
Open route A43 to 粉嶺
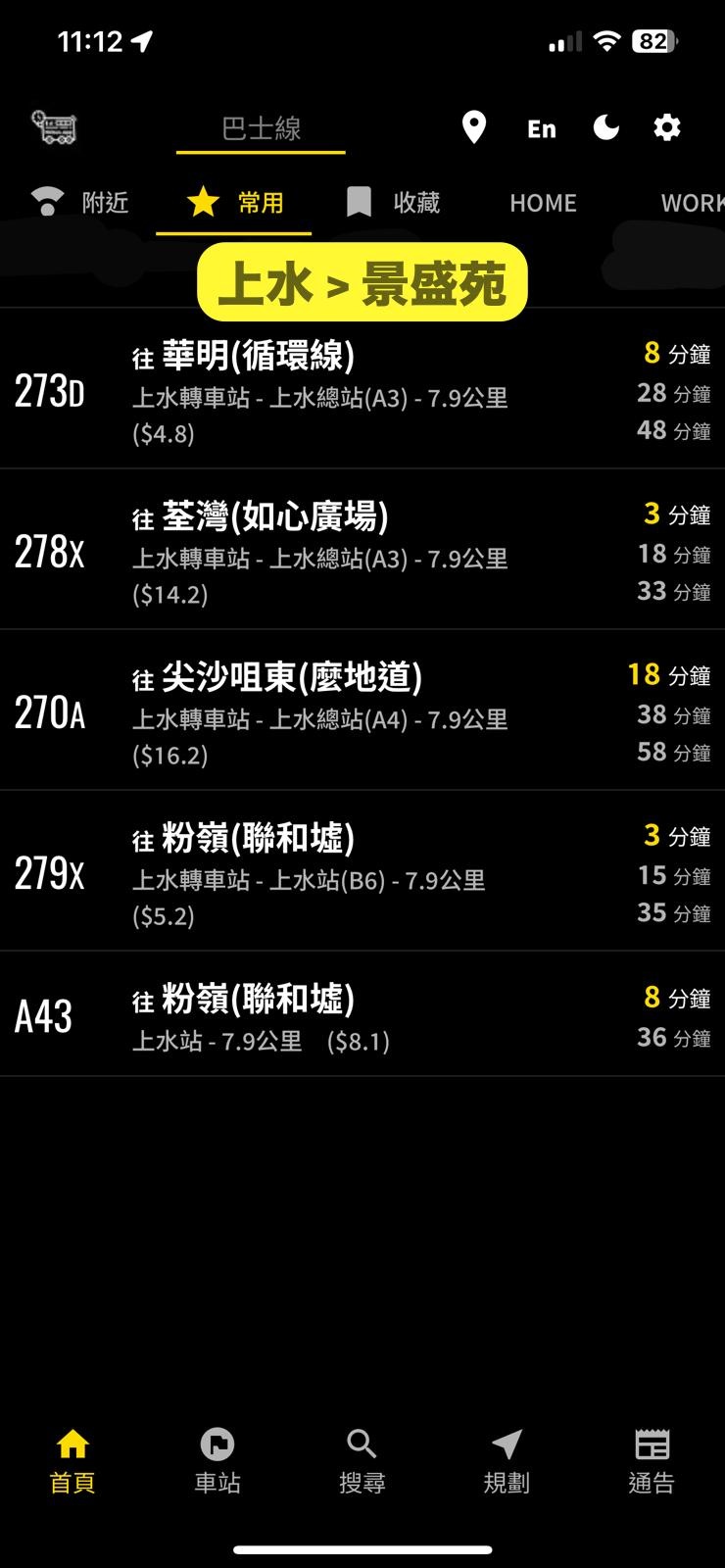[362, 1016]
